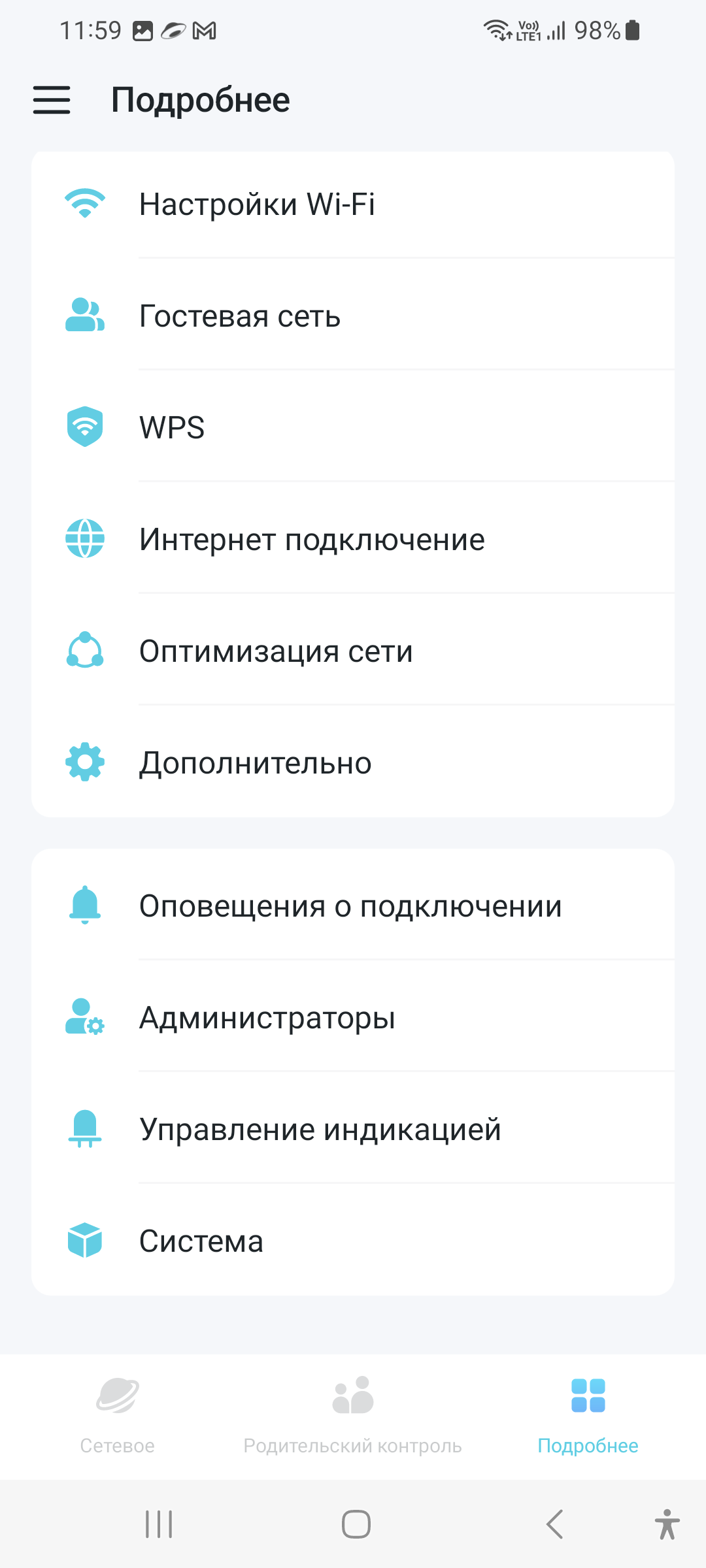Go to Интернет подключение
This screenshot has width=706, height=1568.
(x=353, y=540)
